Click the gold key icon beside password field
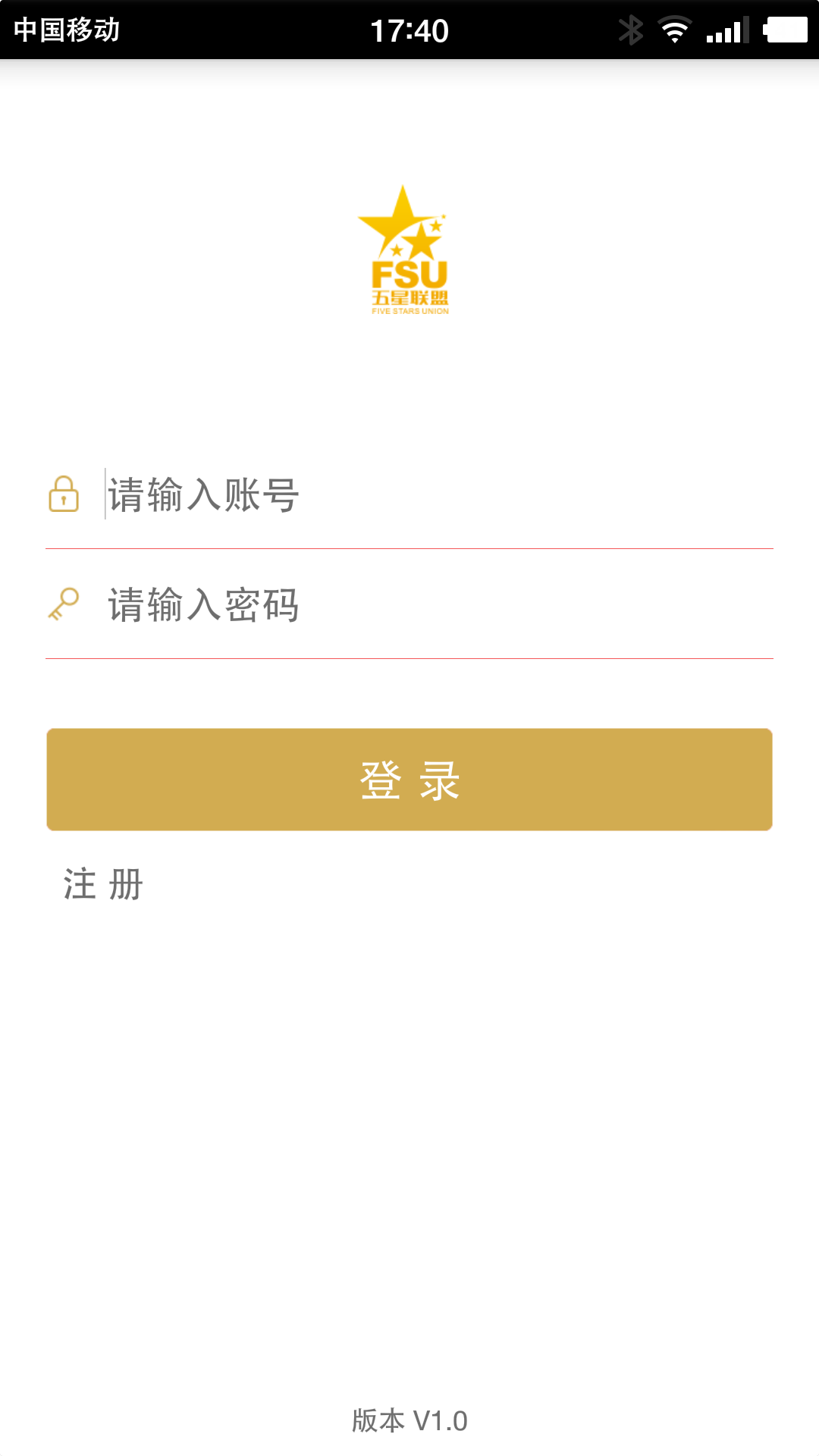Image resolution: width=819 pixels, height=1456 pixels. (x=64, y=605)
